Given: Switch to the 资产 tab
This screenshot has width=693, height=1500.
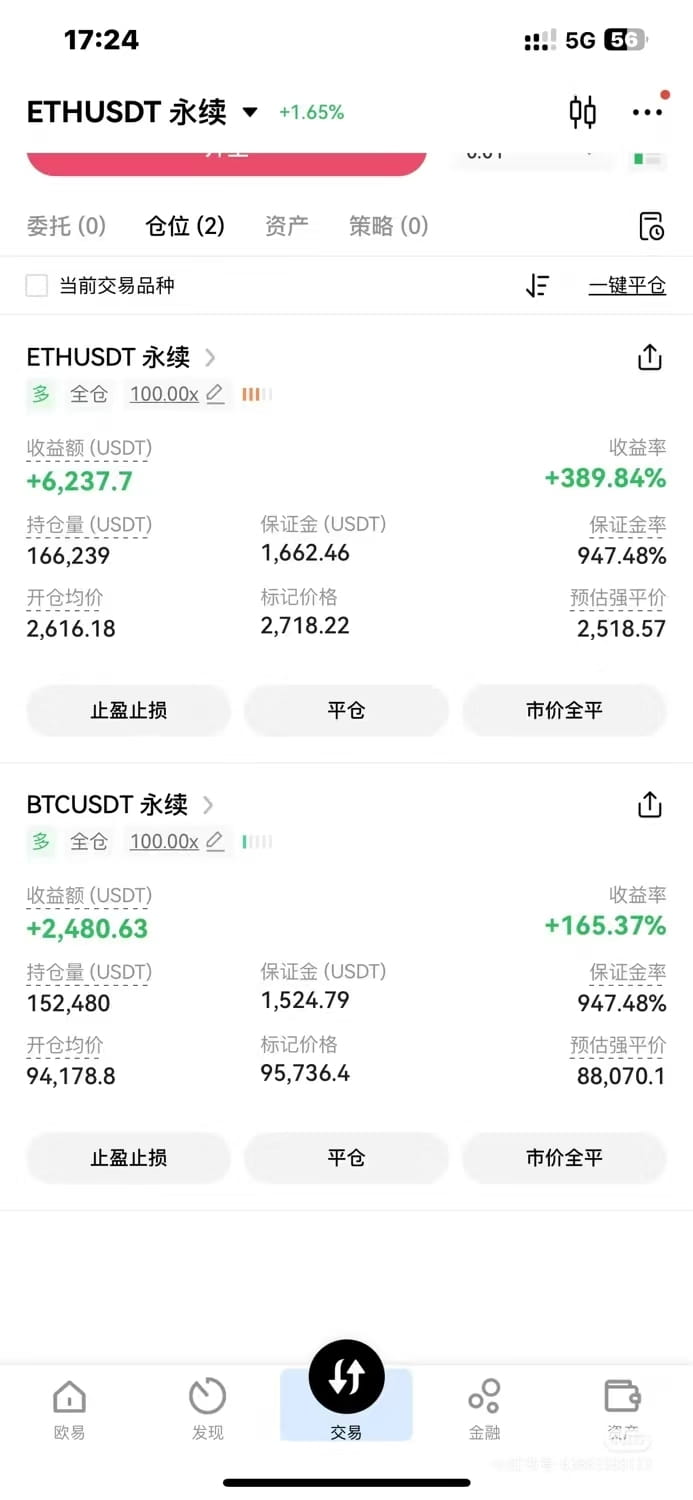Looking at the screenshot, I should point(286,226).
